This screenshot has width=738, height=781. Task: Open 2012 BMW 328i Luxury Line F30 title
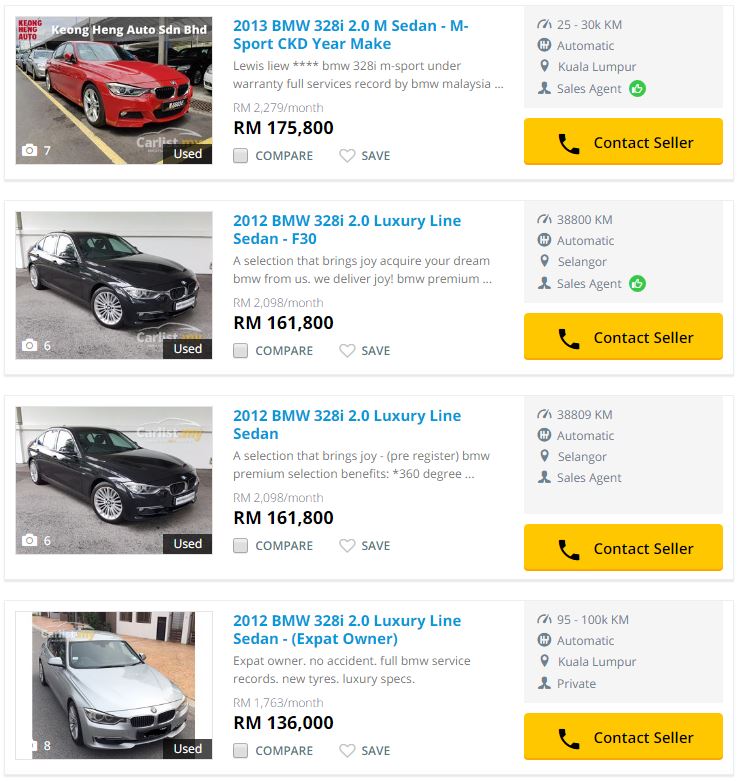(346, 230)
